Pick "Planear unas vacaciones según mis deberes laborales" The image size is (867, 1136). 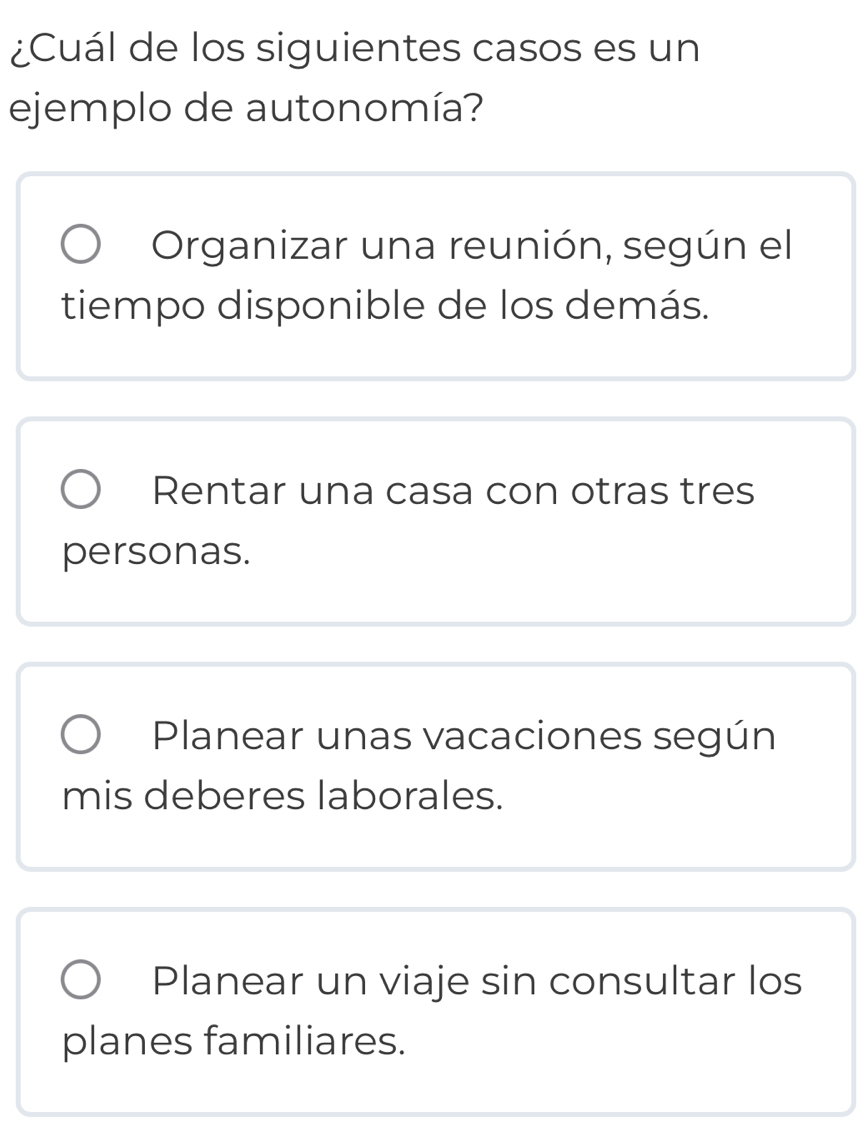[x=82, y=737]
